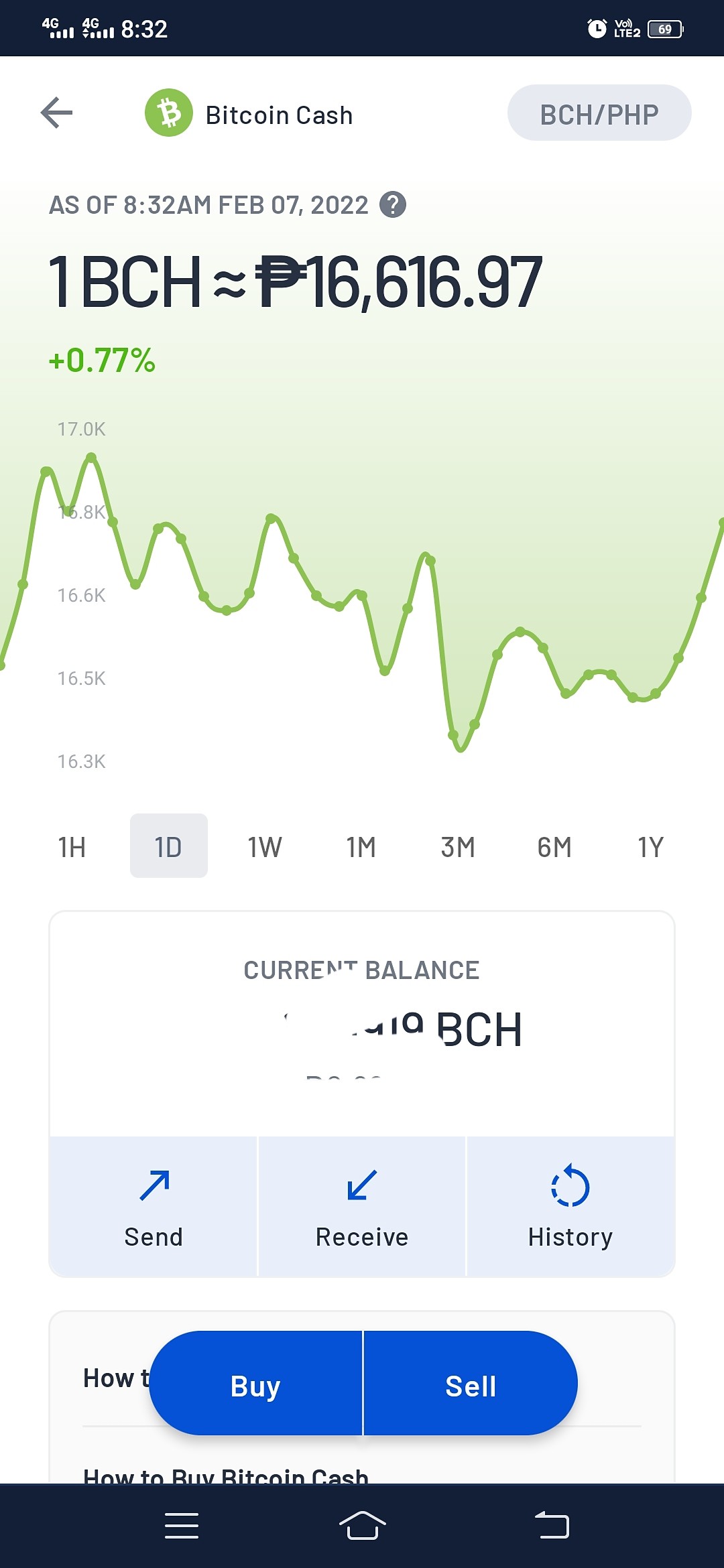
Task: Send Bitcoin Cash
Action: tap(154, 1207)
